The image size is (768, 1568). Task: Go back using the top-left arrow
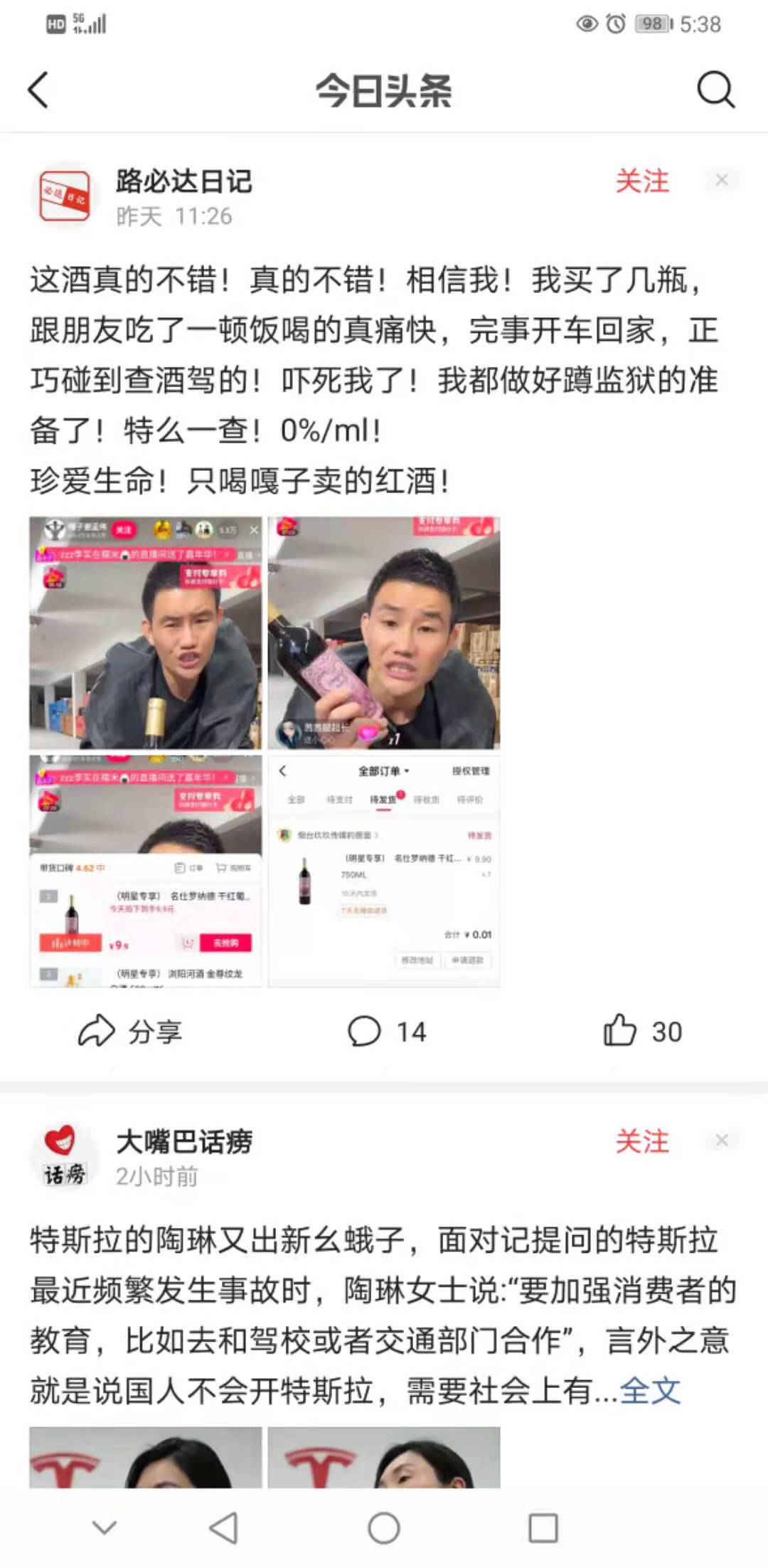(x=38, y=90)
